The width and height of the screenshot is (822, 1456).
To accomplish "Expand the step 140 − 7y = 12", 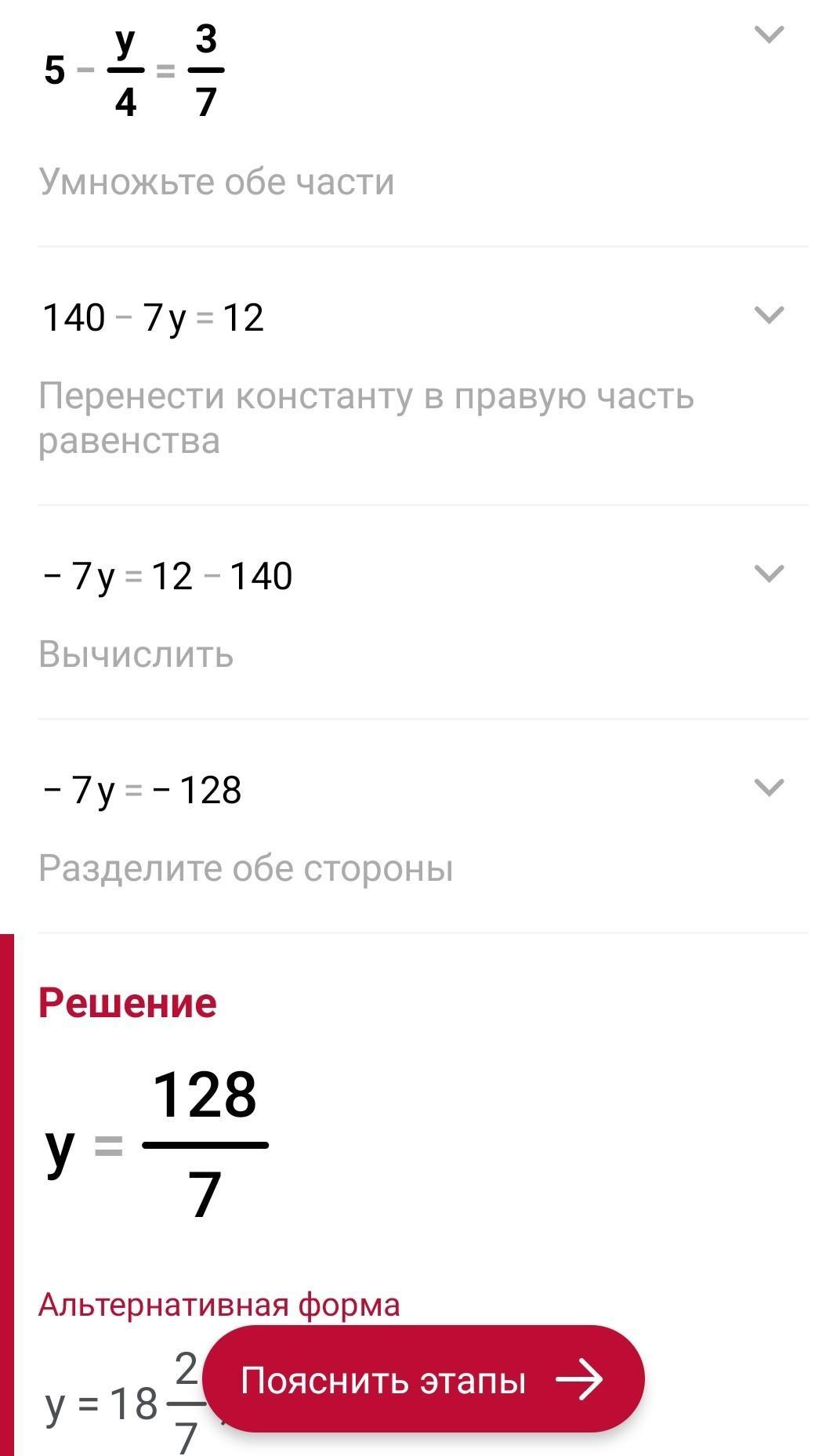I will pyautogui.click(x=768, y=315).
